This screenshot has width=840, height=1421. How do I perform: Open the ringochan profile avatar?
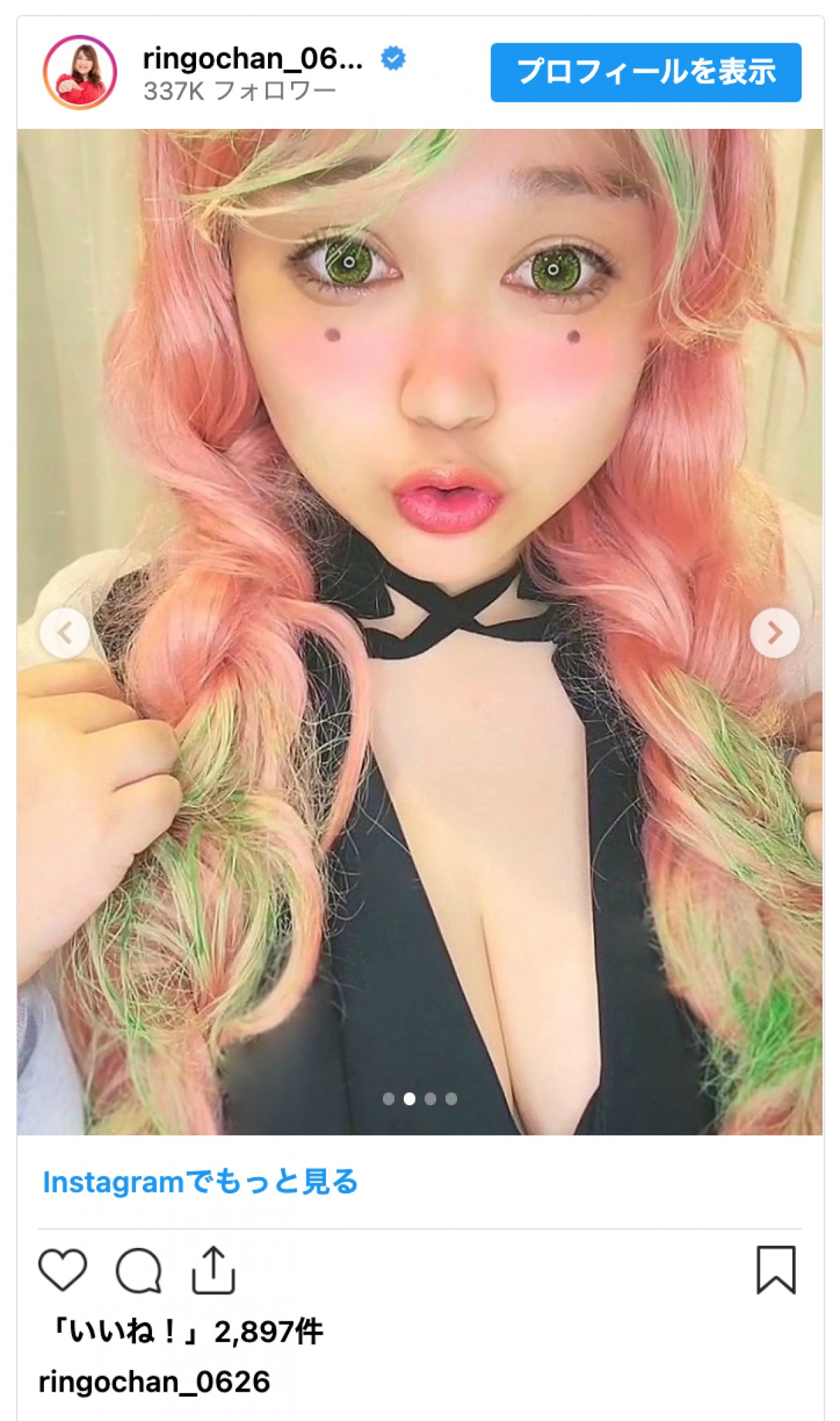pos(79,72)
